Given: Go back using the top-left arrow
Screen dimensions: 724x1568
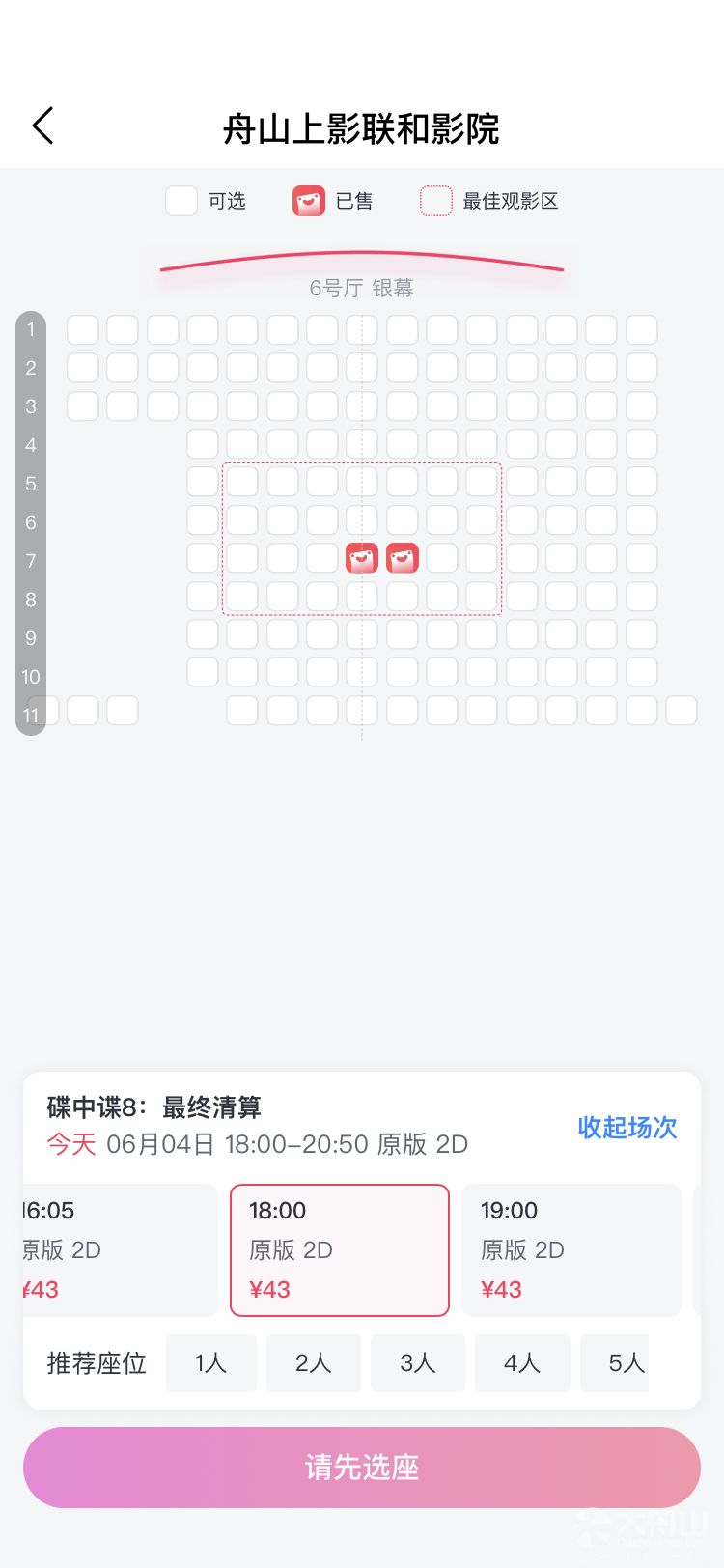Looking at the screenshot, I should coord(43,126).
